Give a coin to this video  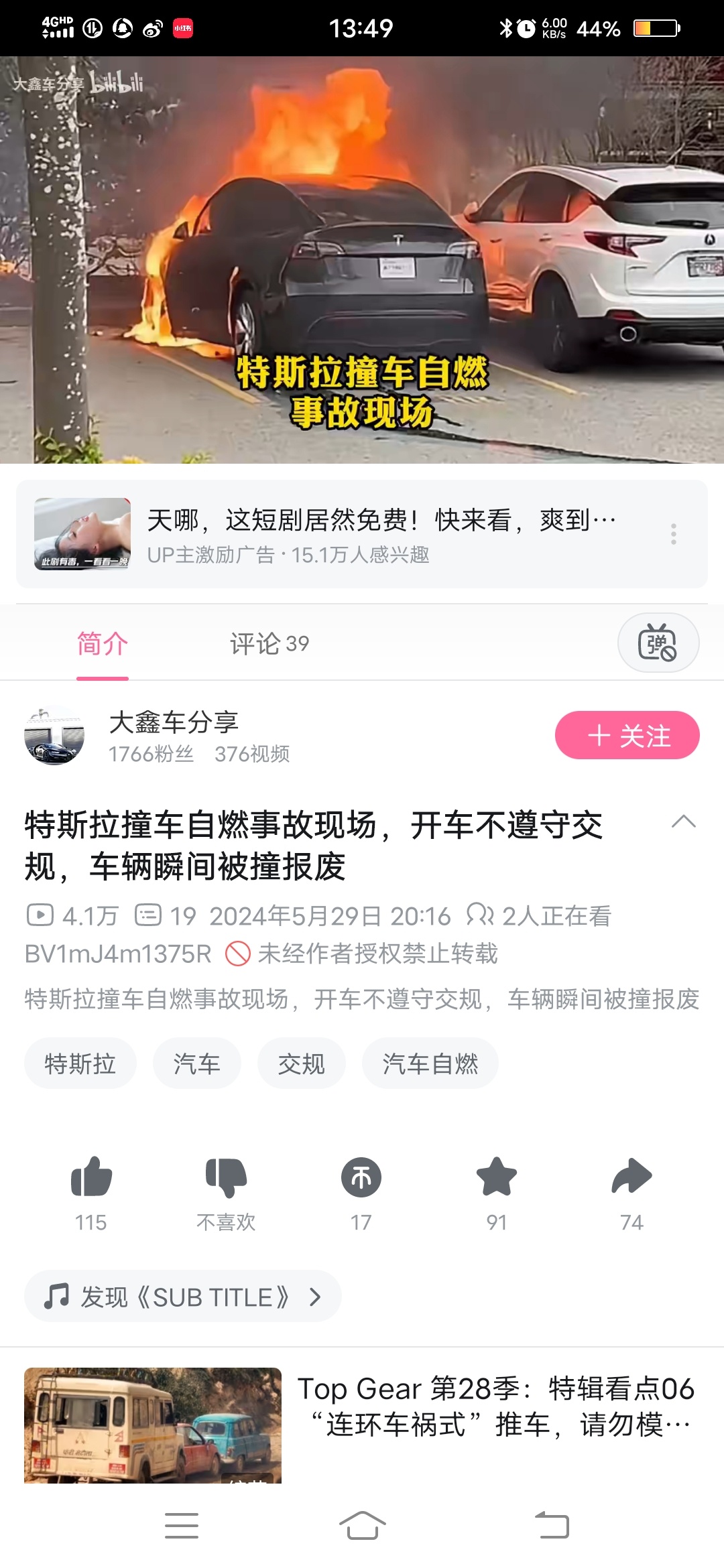361,1177
